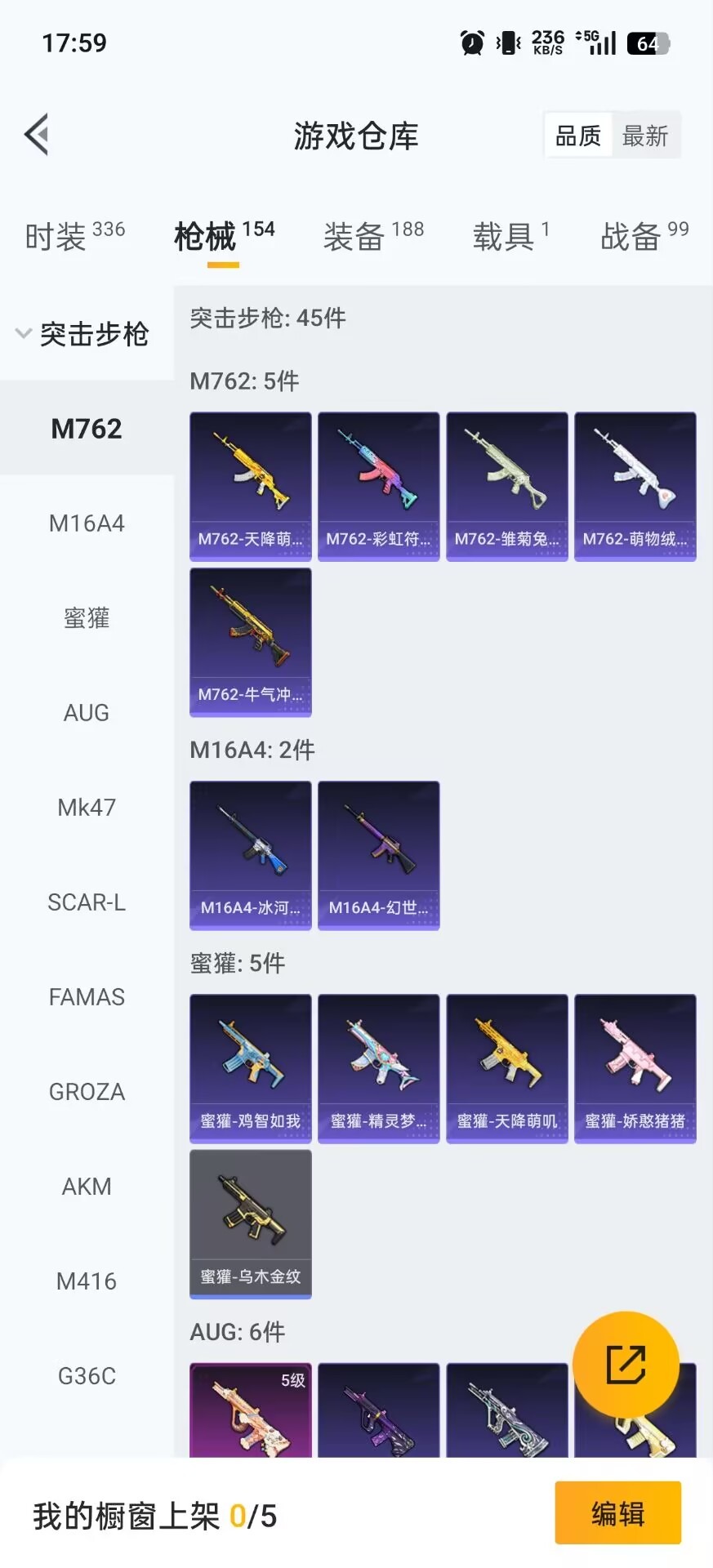Switch sorting to 最新

[x=645, y=135]
